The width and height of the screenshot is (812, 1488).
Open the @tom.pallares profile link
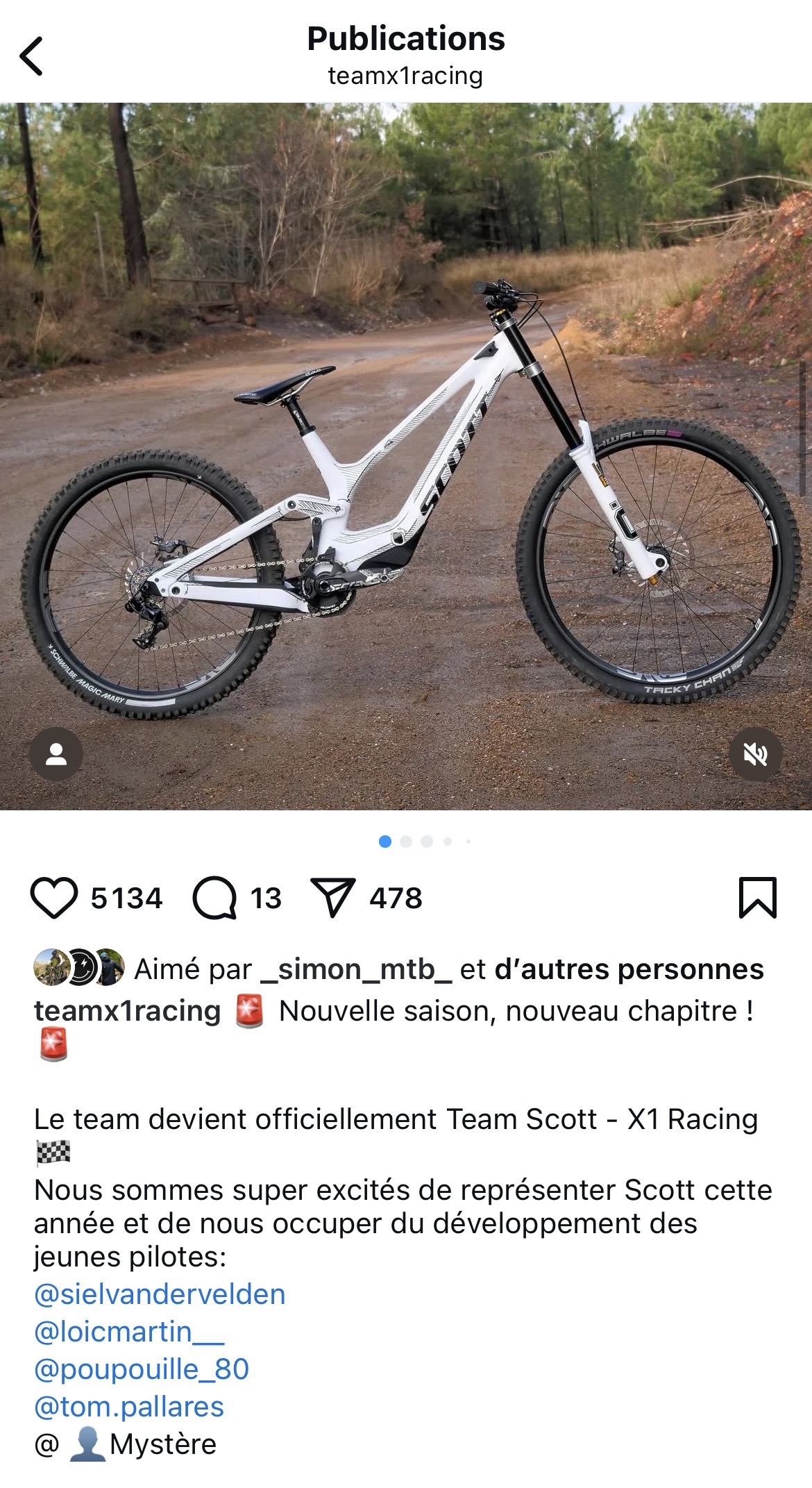(x=130, y=1407)
